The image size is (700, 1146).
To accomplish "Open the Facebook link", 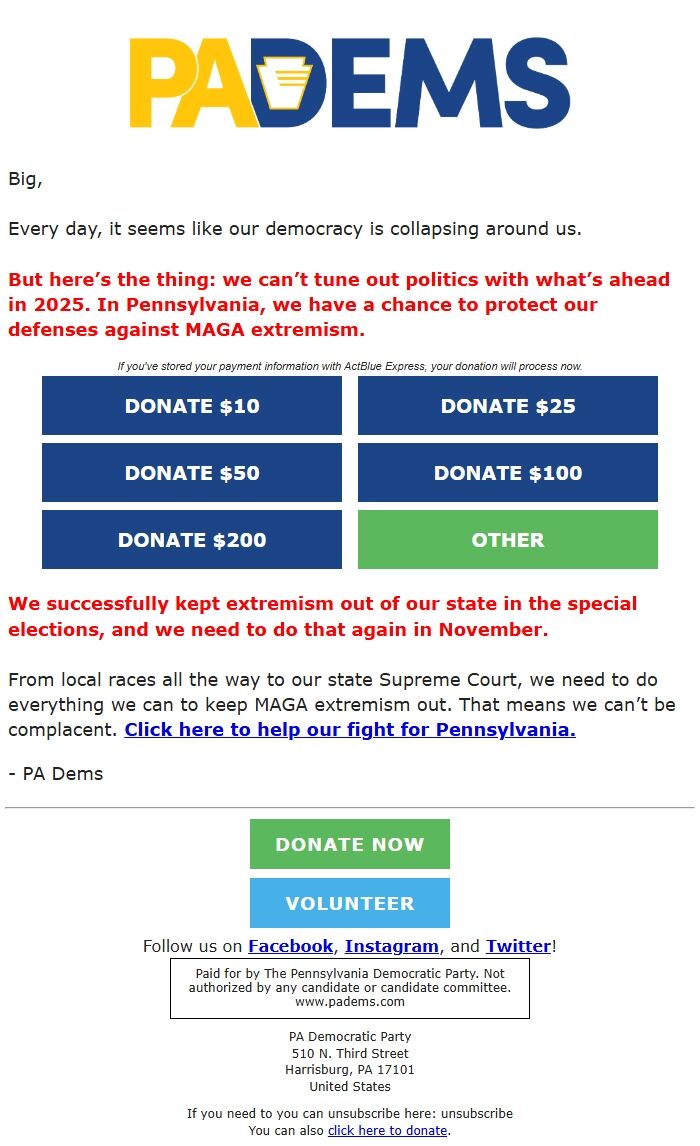I will [x=290, y=946].
